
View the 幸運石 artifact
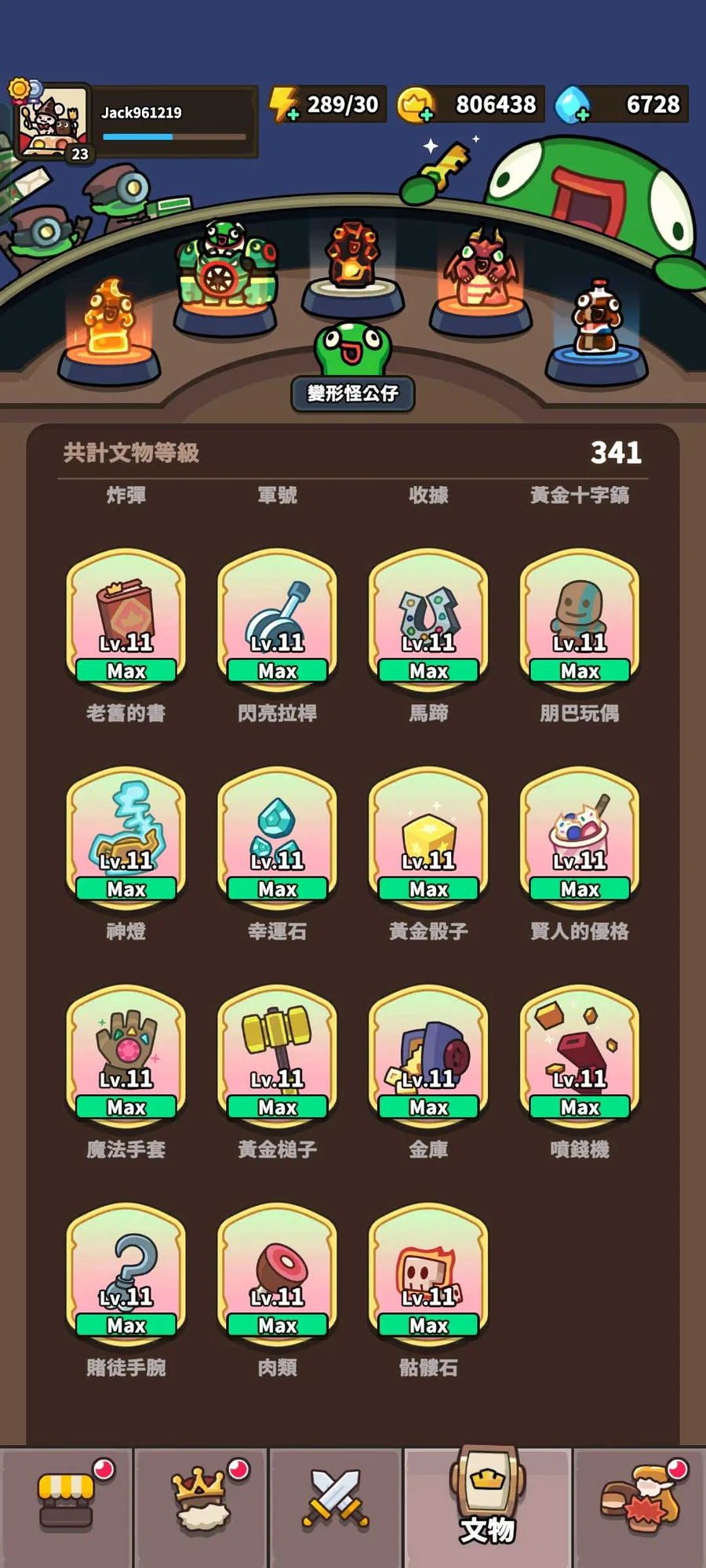click(278, 836)
